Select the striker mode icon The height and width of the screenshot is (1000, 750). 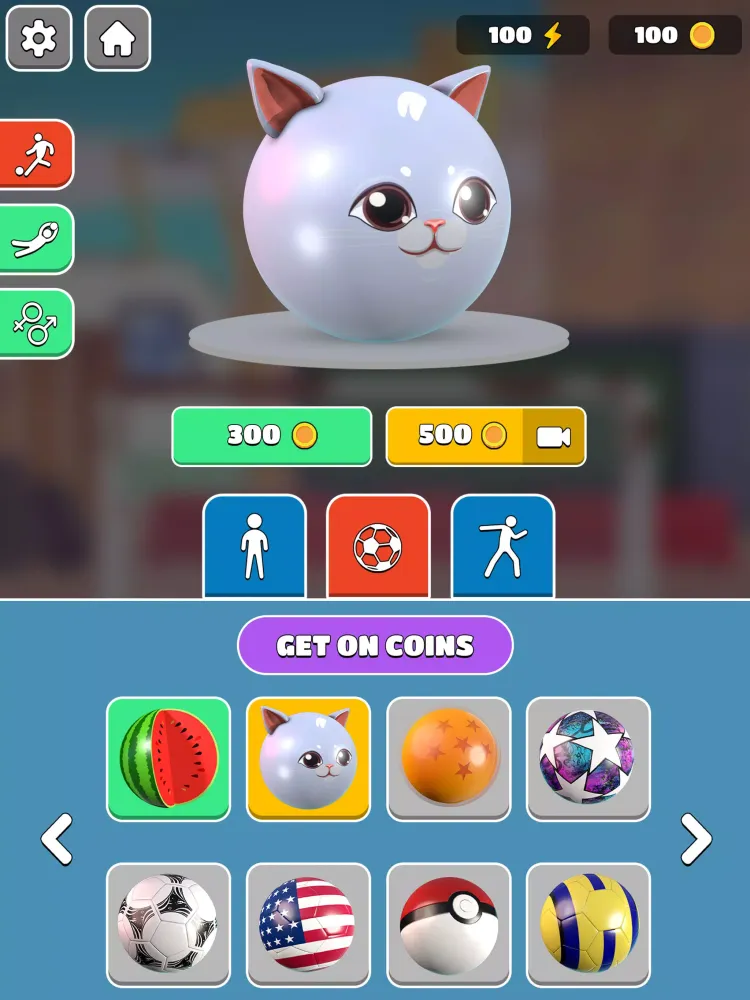tap(36, 153)
